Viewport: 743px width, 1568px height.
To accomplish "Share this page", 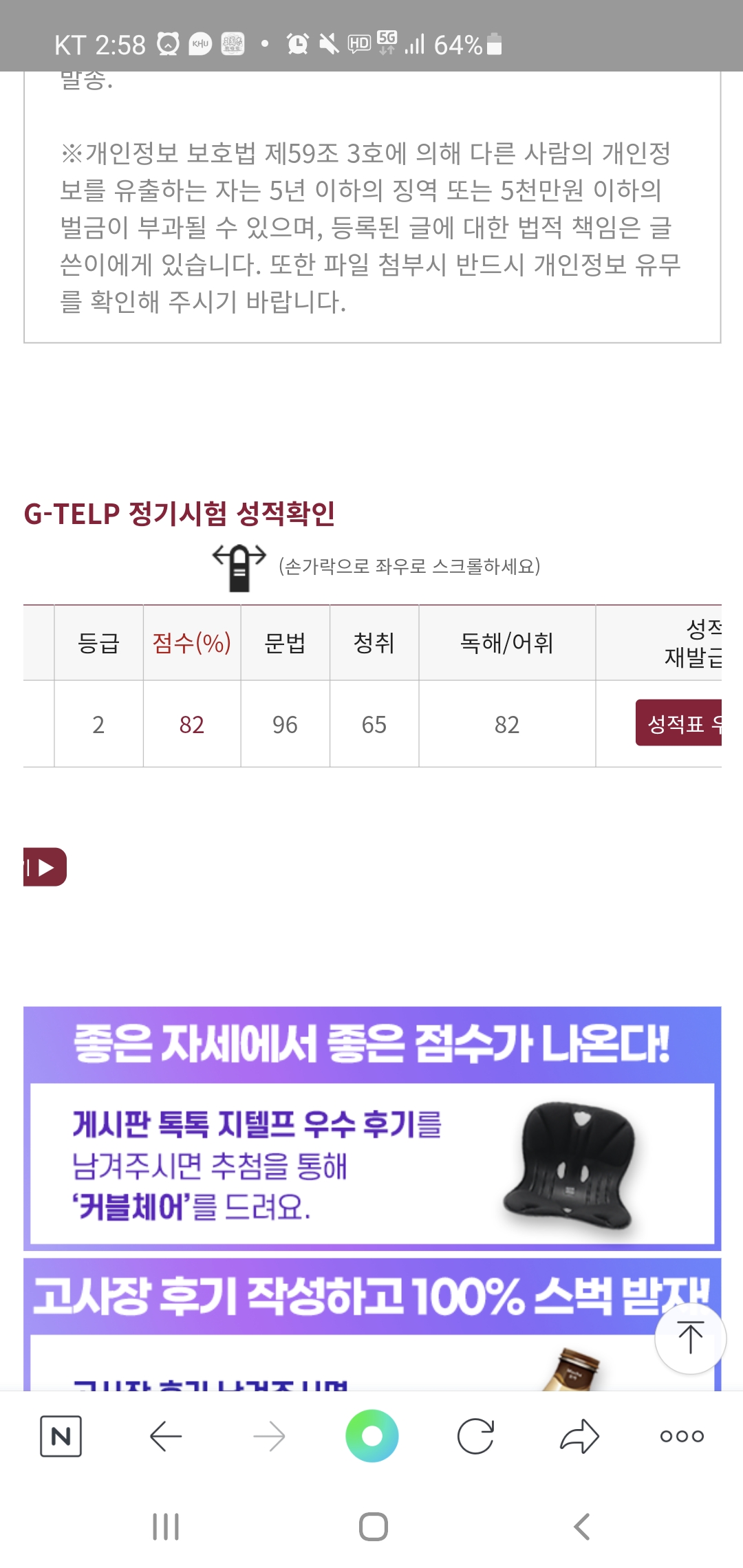I will (x=579, y=1436).
